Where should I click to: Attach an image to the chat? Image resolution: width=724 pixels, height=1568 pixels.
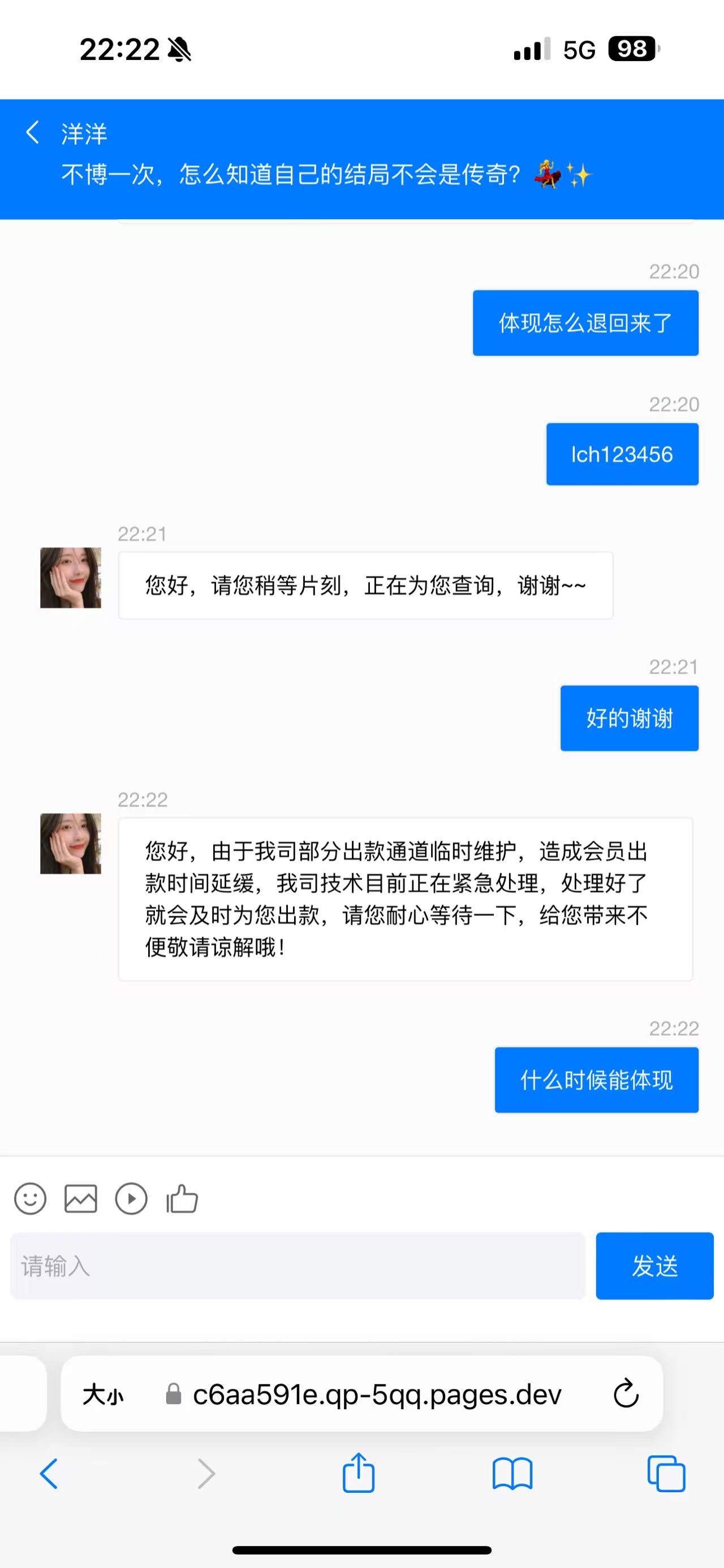[80, 1198]
